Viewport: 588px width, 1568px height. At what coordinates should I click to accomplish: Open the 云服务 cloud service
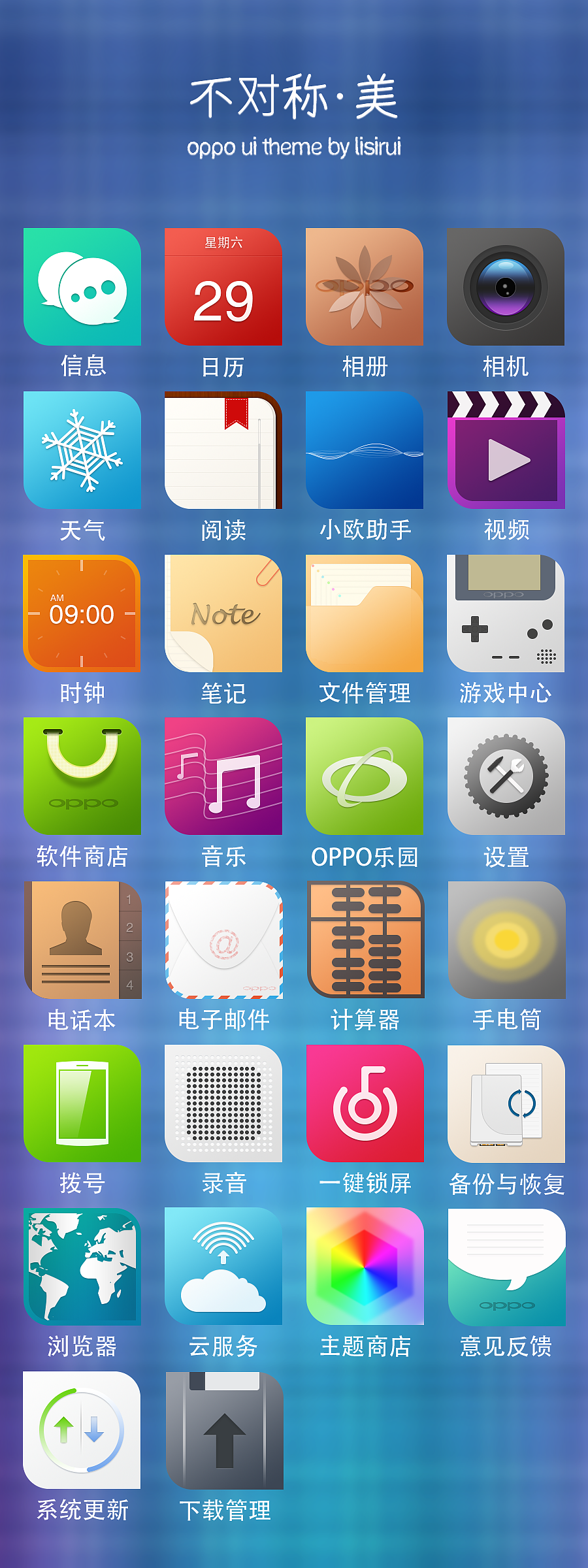point(223,1266)
